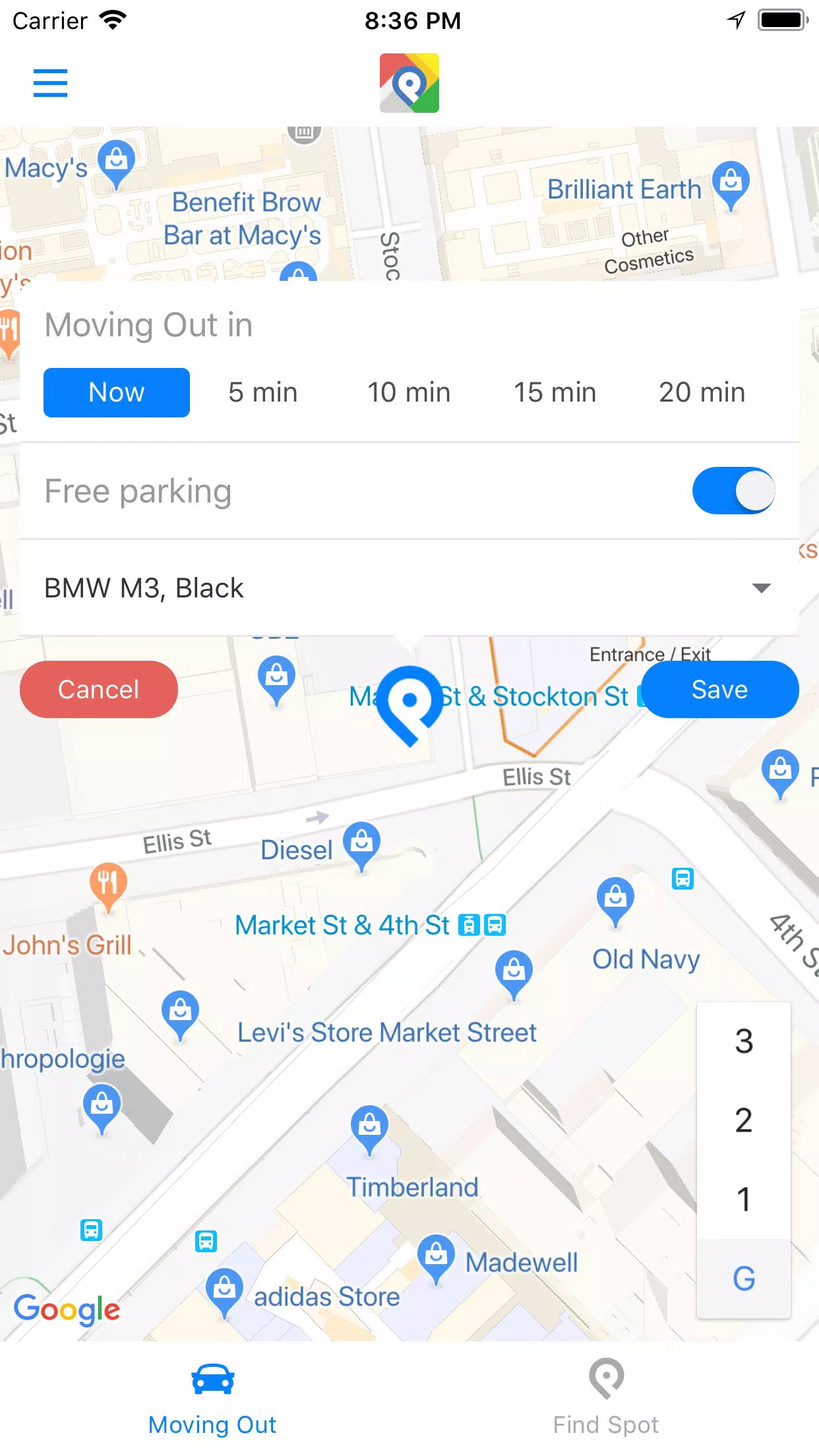Screen dimensions: 819x1456
Task: Cancel the moving out form
Action: 99,689
